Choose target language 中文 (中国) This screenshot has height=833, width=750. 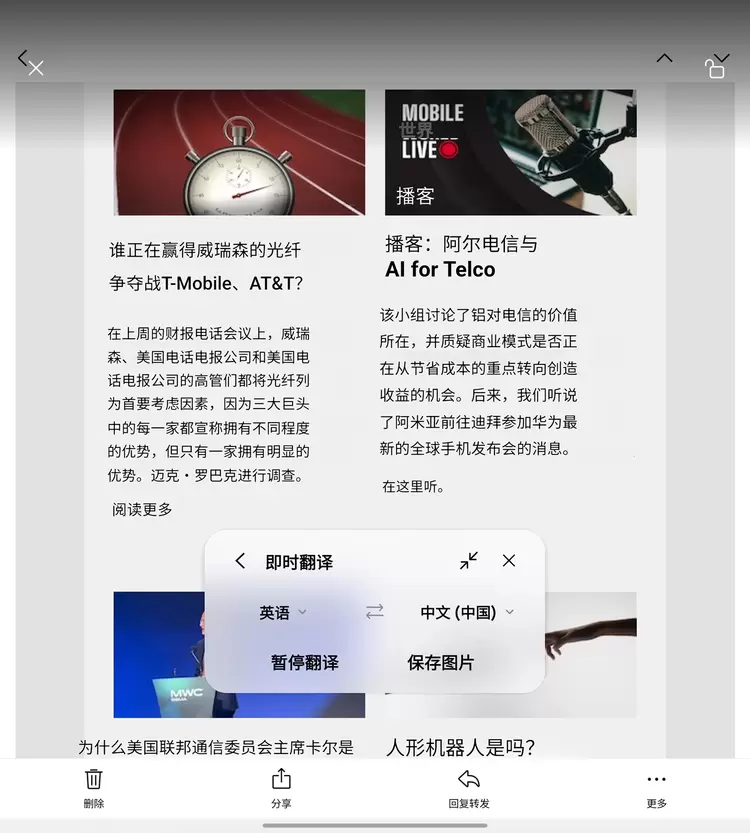(466, 612)
